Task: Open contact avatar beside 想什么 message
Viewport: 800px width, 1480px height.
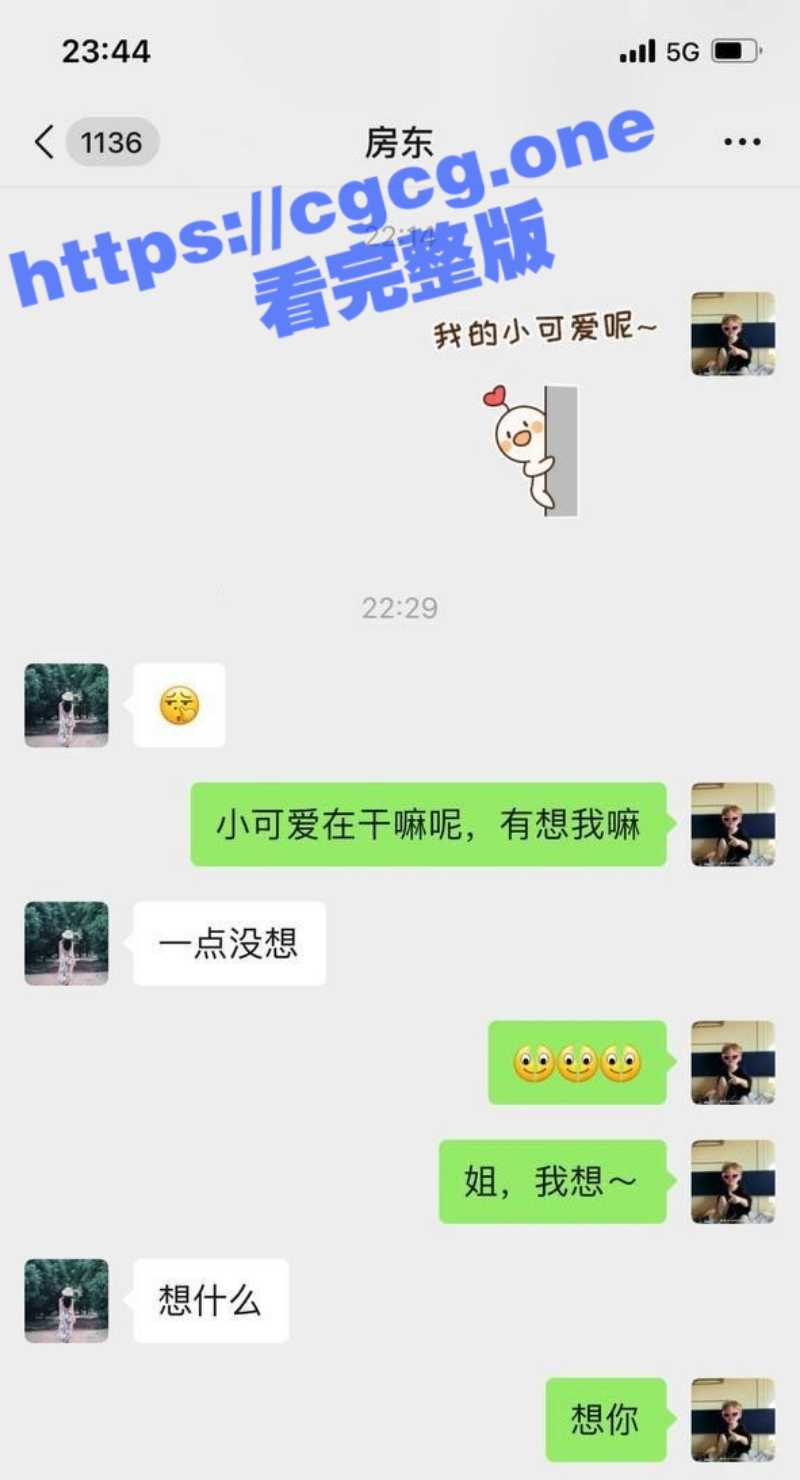Action: pyautogui.click(x=66, y=1300)
